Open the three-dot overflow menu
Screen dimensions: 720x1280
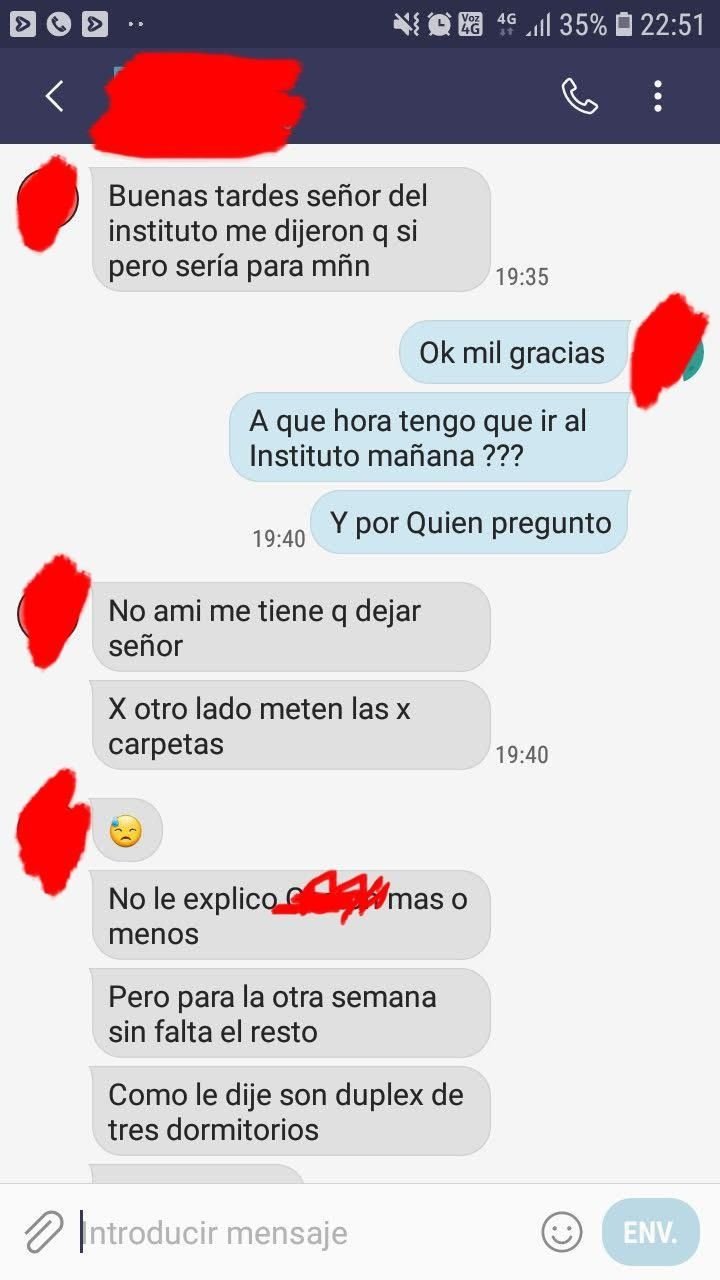[657, 96]
